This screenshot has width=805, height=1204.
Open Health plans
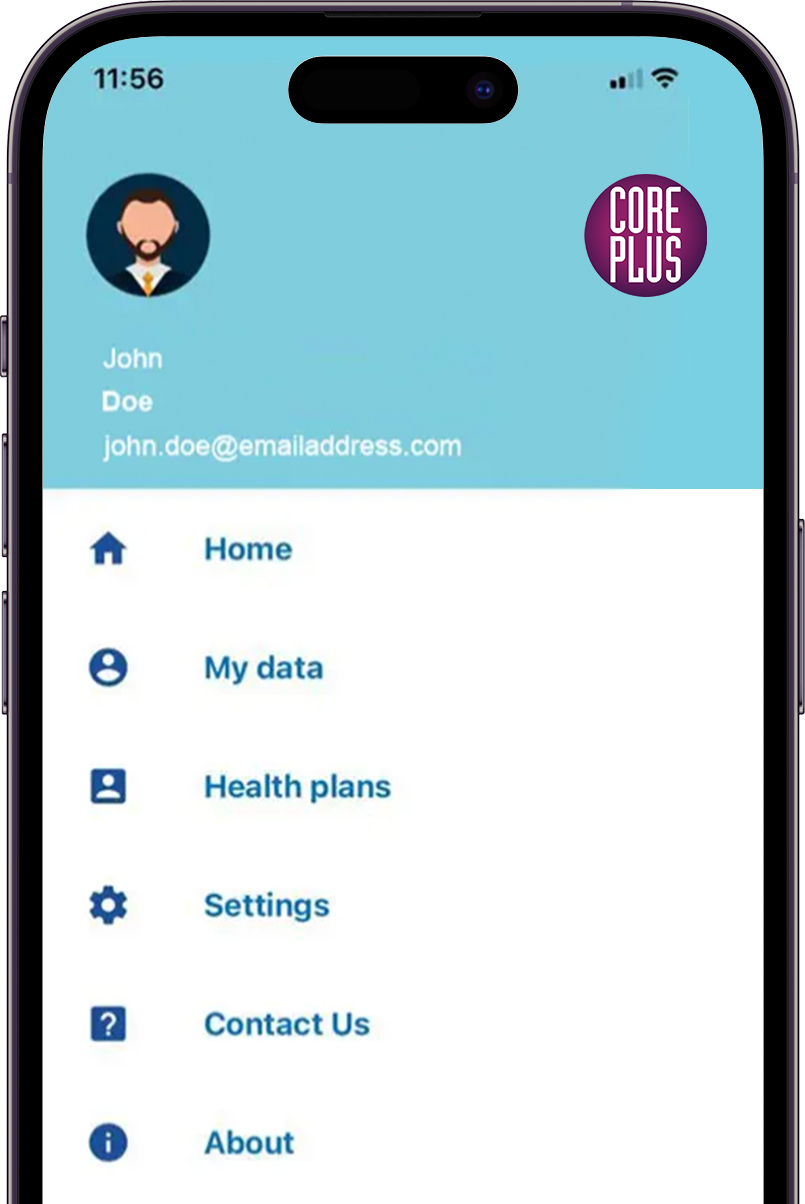tap(297, 787)
